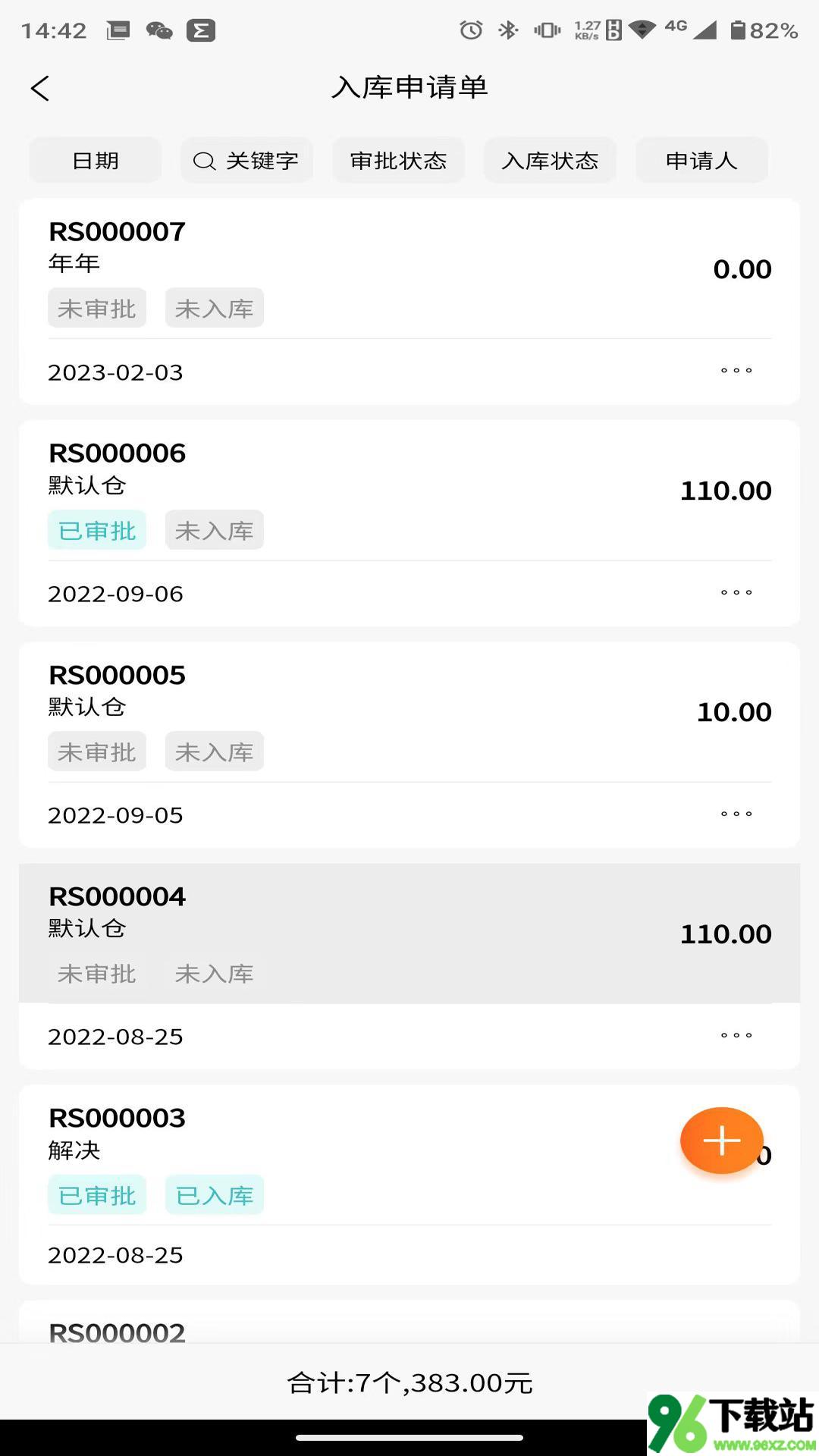The height and width of the screenshot is (1456, 819).
Task: Open the 日期 filter
Action: (x=96, y=160)
